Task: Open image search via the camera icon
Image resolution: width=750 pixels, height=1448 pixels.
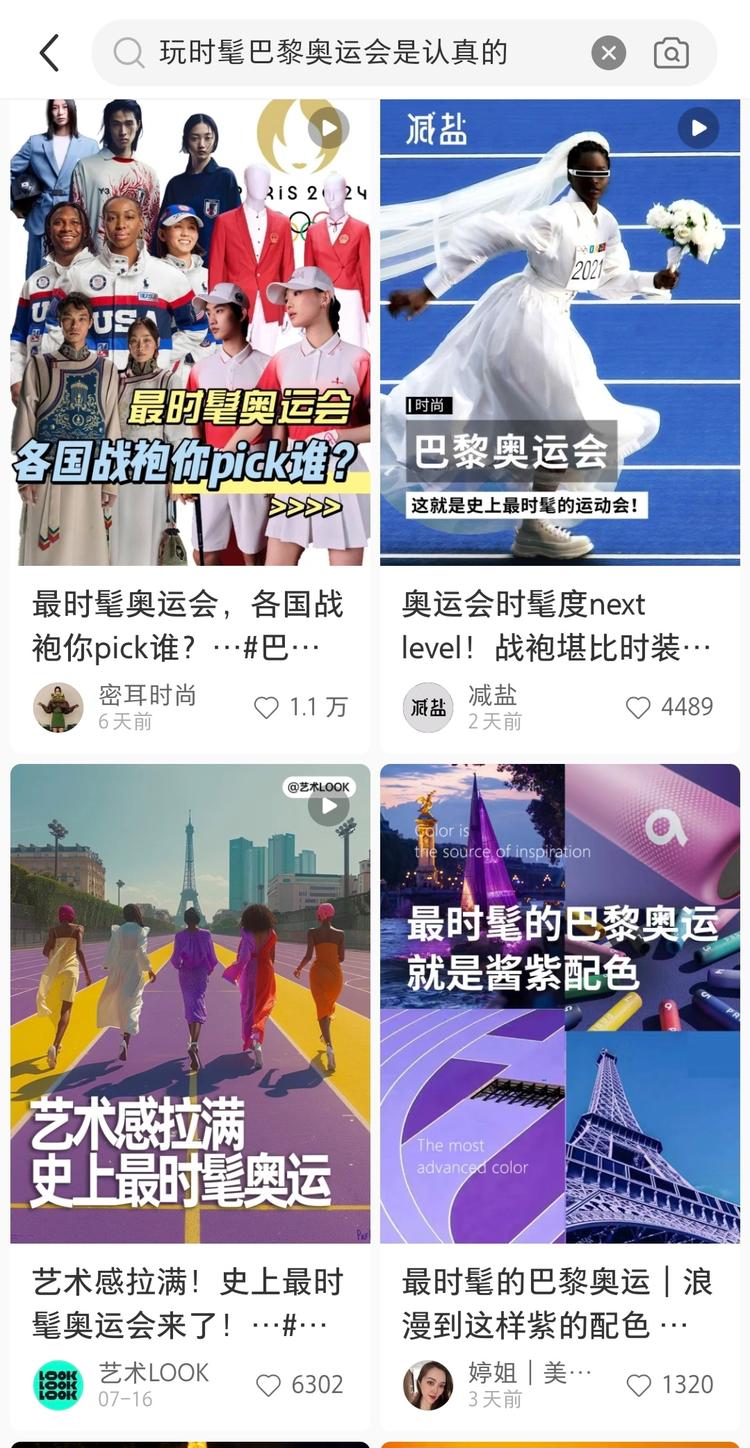Action: [671, 51]
